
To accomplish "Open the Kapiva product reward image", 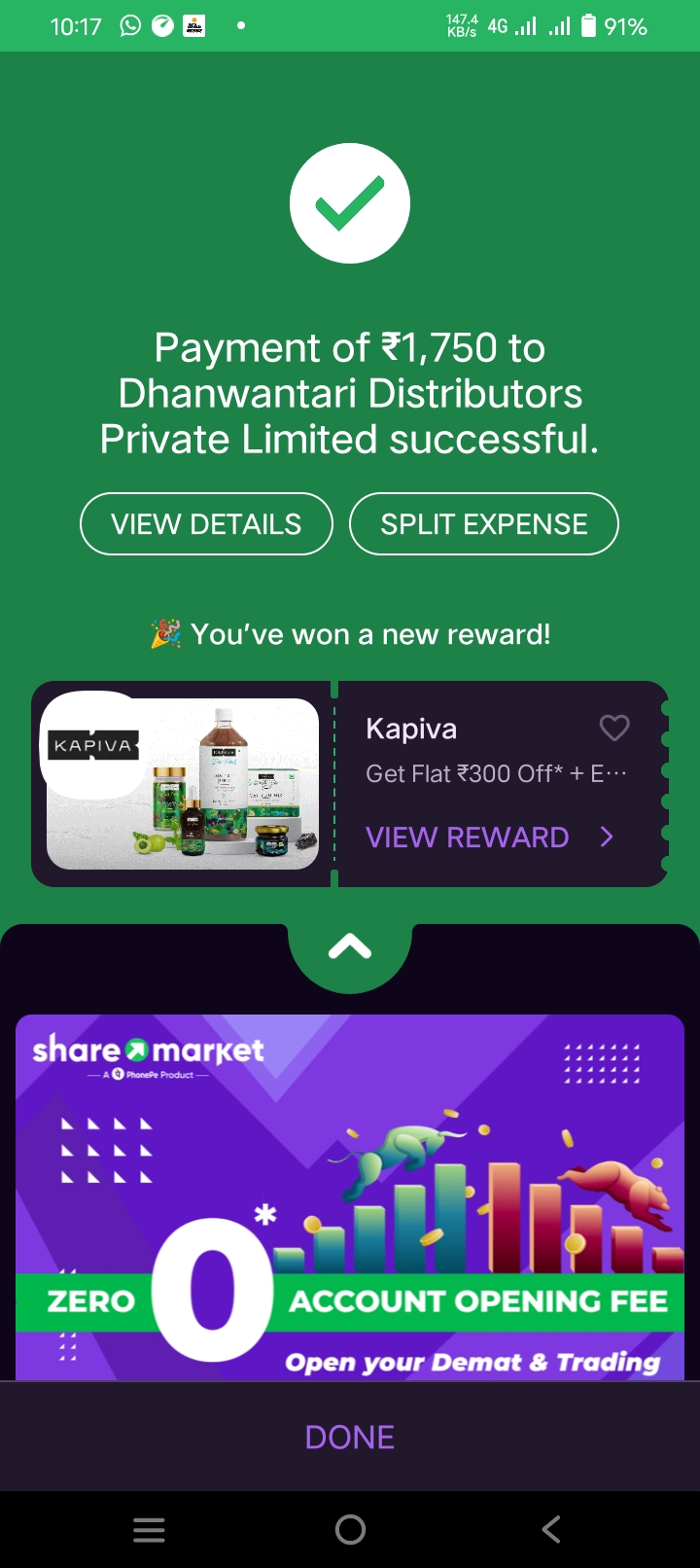I will 182,783.
